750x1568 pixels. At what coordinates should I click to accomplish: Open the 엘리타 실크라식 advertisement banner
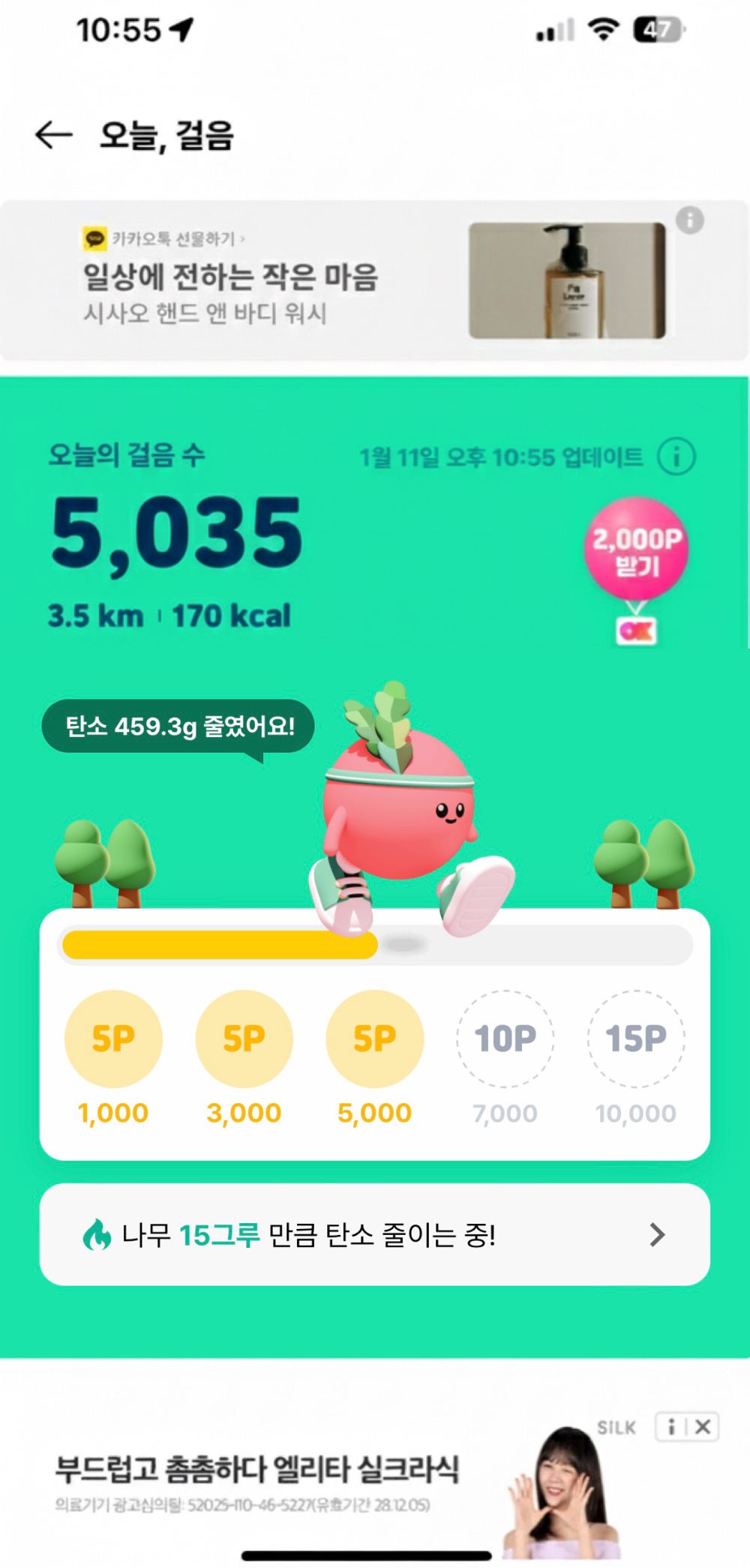[x=261, y=1467]
